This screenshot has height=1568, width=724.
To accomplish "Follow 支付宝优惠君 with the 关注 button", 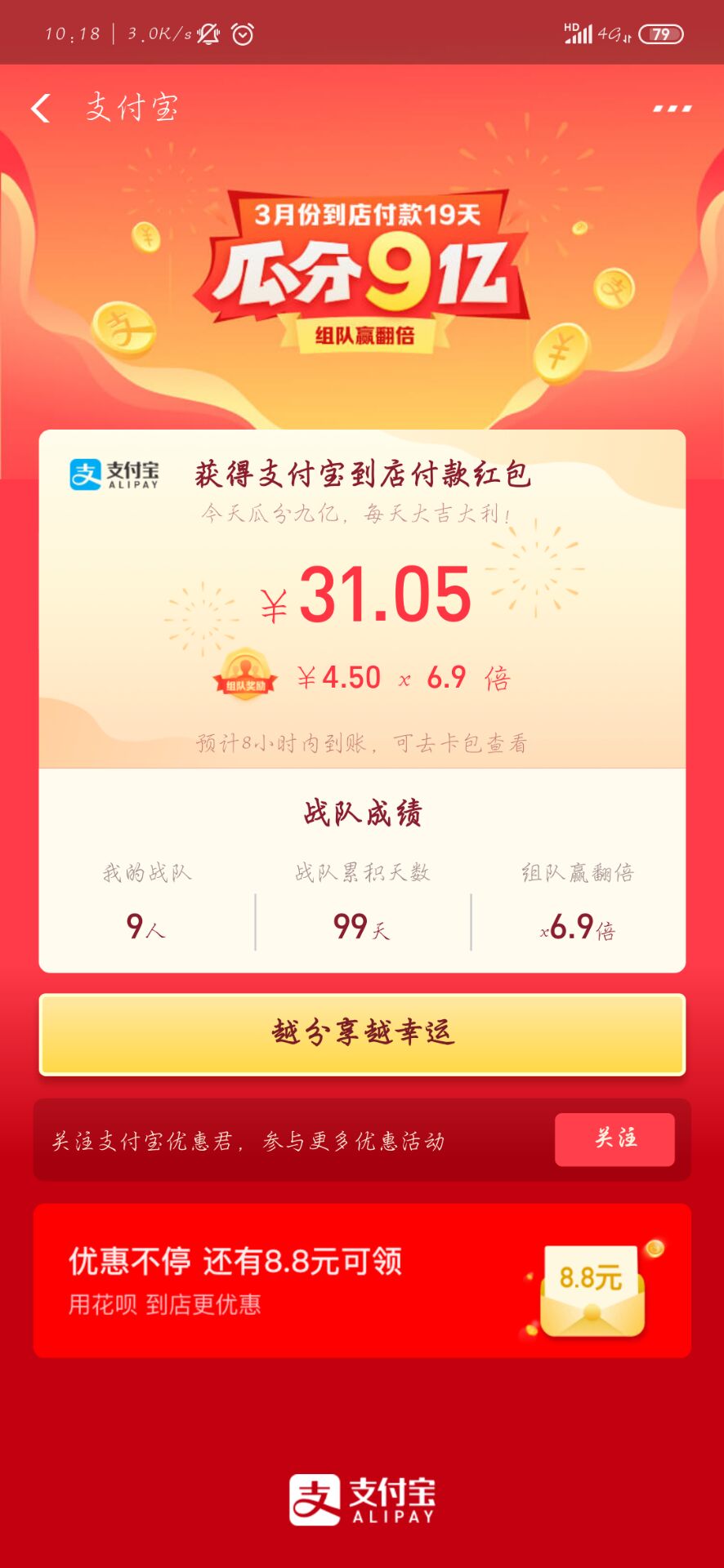I will [x=615, y=1139].
